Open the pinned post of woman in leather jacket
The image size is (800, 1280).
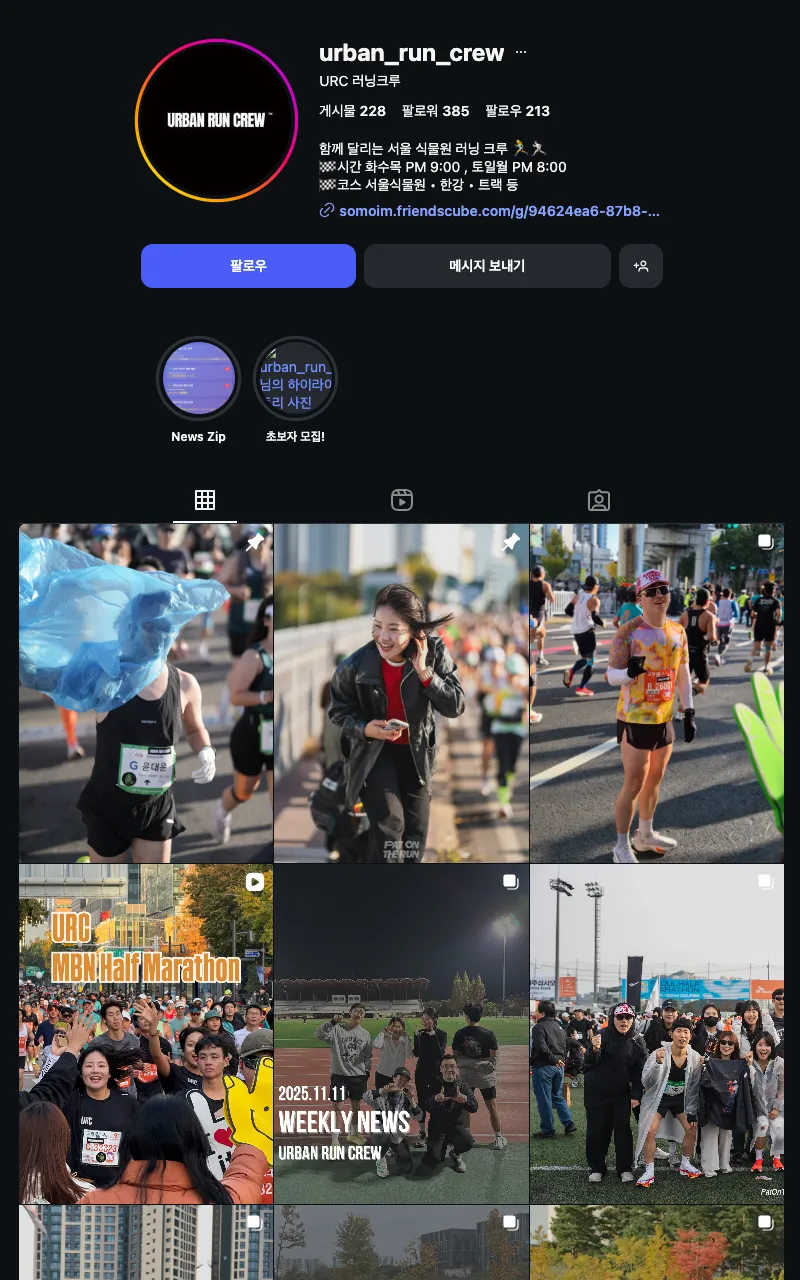(x=401, y=693)
